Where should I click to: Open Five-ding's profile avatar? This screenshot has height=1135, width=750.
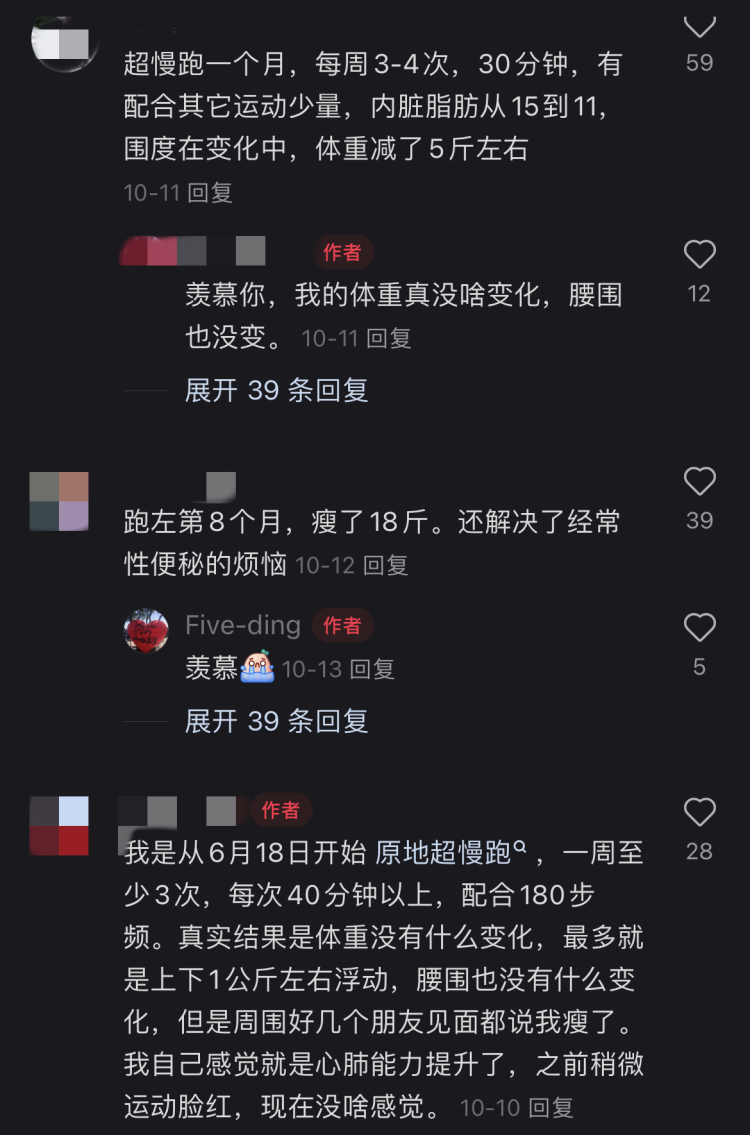point(146,630)
